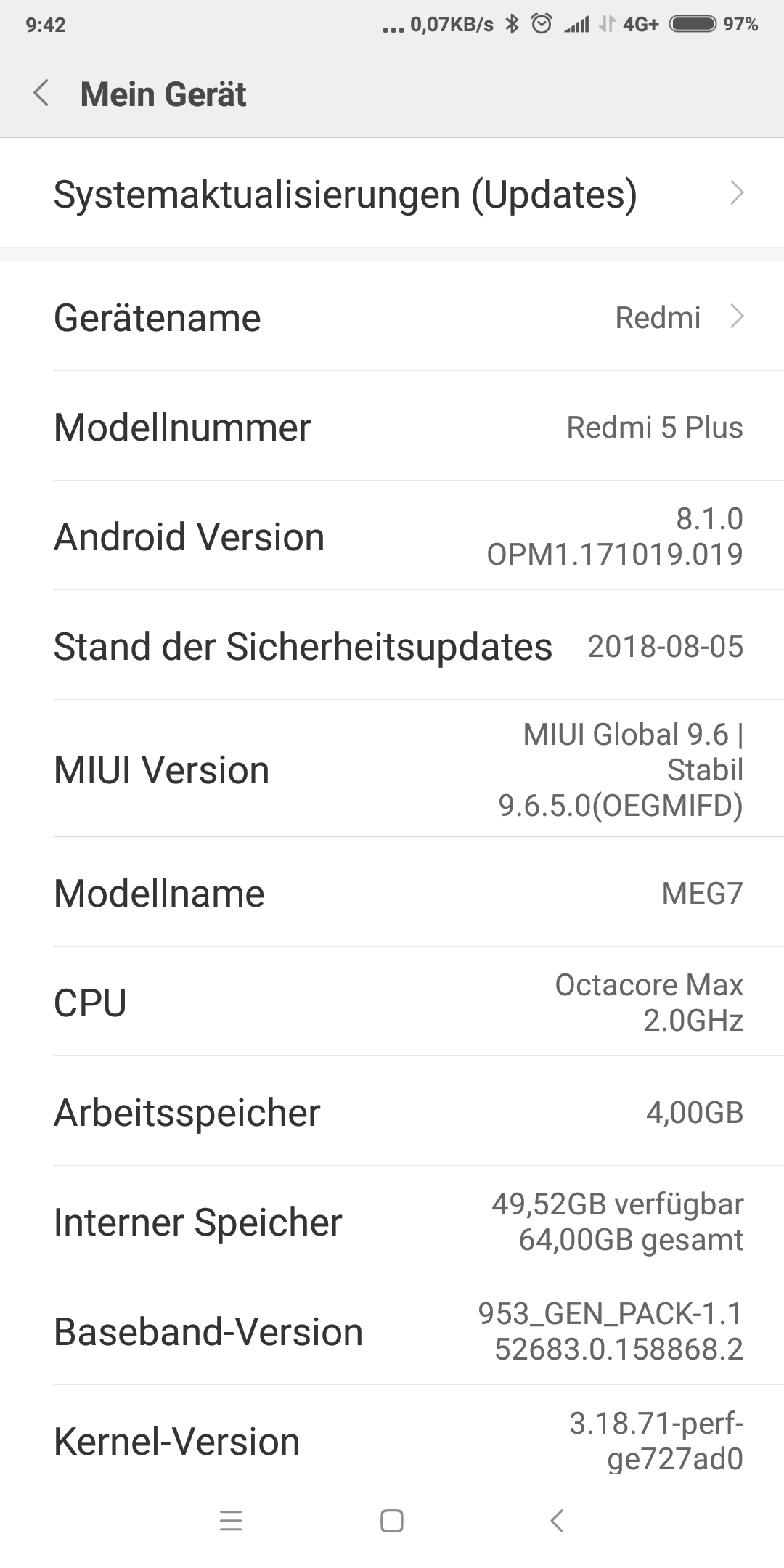The image size is (784, 1568).
Task: Tap the Modellnummer Redmi 5 Plus row
Action: 392,427
